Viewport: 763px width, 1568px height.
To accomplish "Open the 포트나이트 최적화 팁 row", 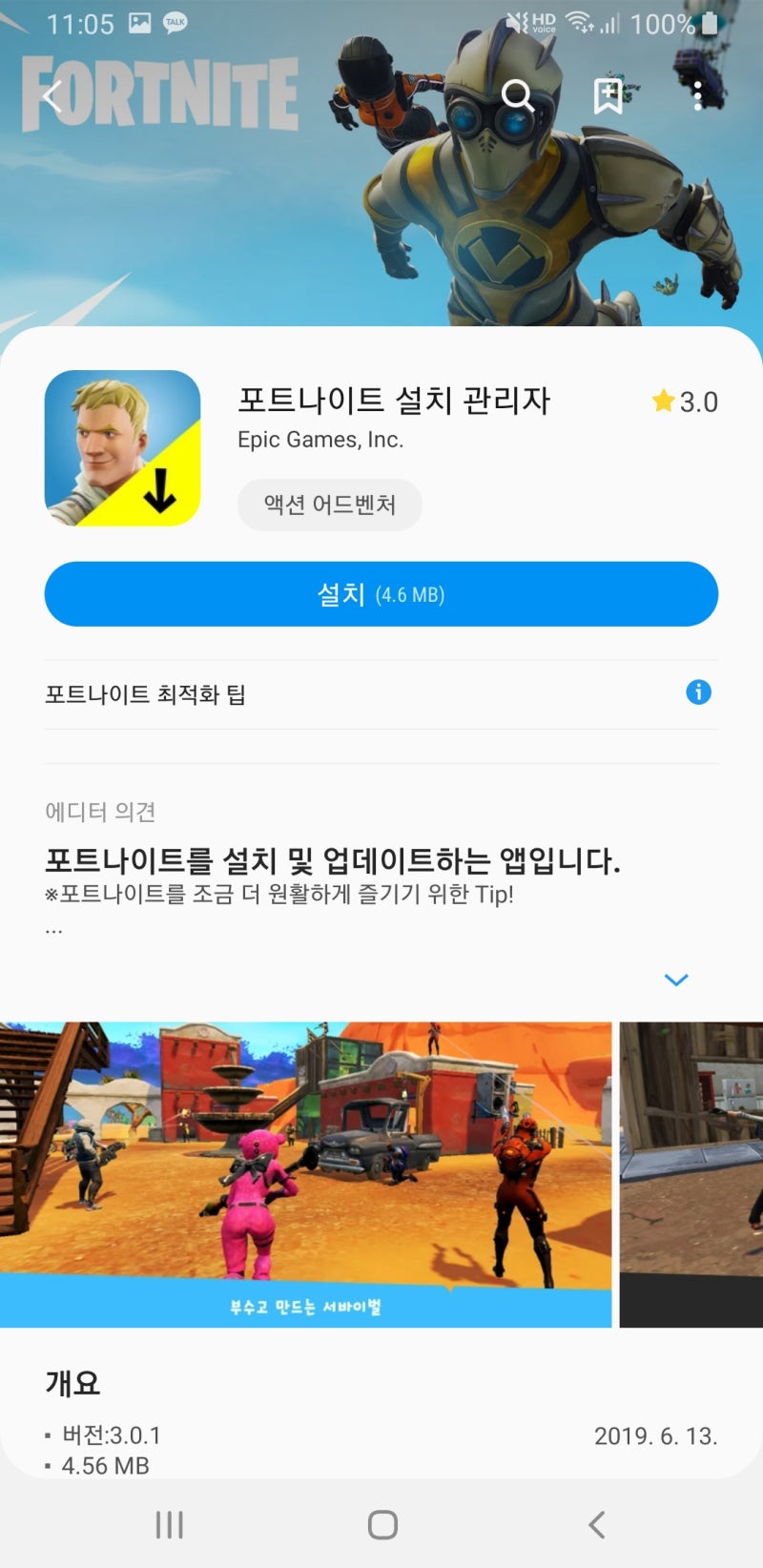I will point(145,694).
